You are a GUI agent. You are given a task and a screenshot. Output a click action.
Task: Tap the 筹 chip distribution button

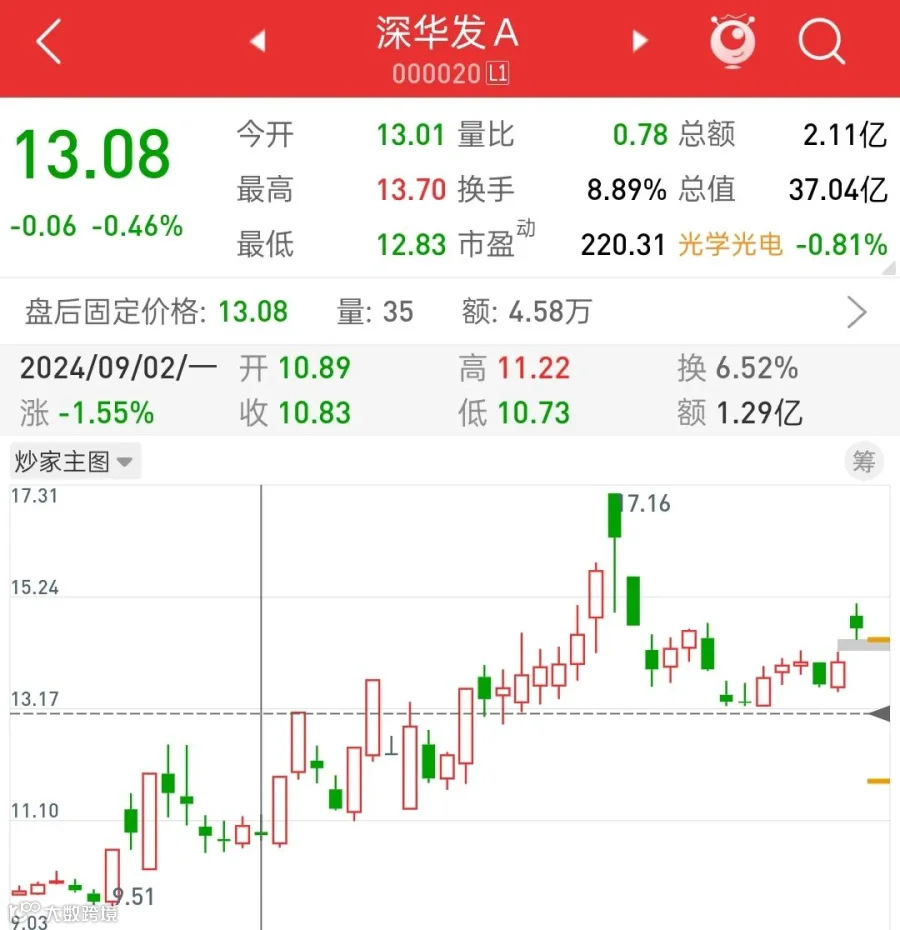(x=864, y=461)
